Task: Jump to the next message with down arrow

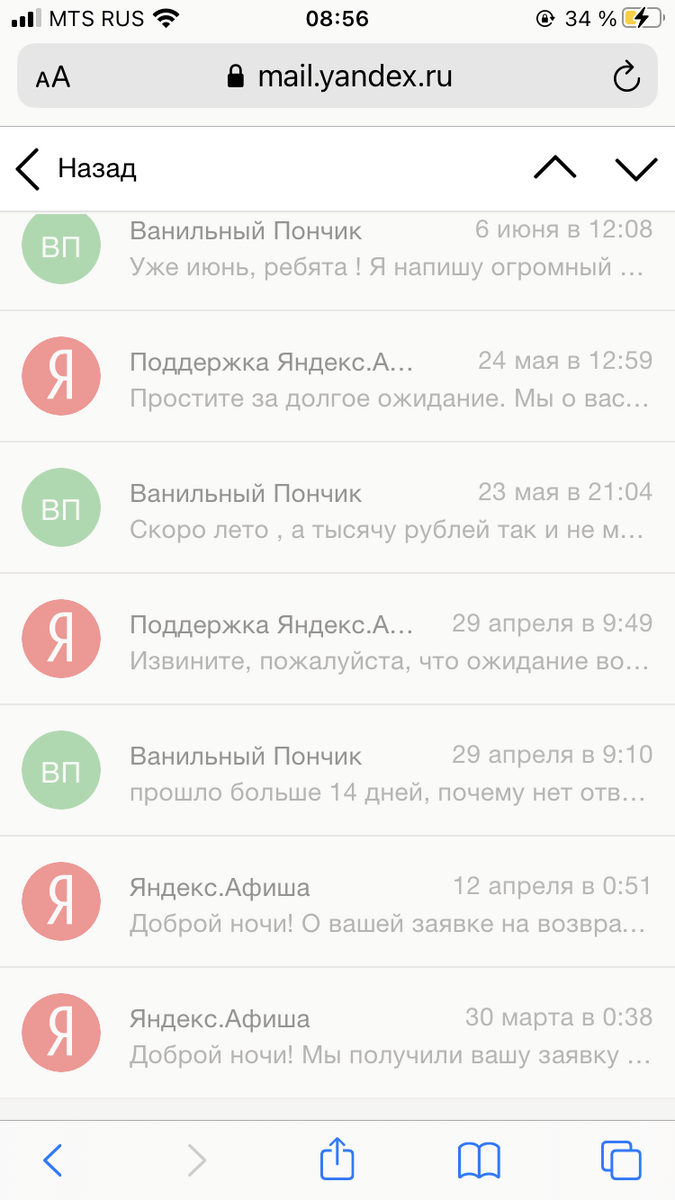Action: click(636, 169)
